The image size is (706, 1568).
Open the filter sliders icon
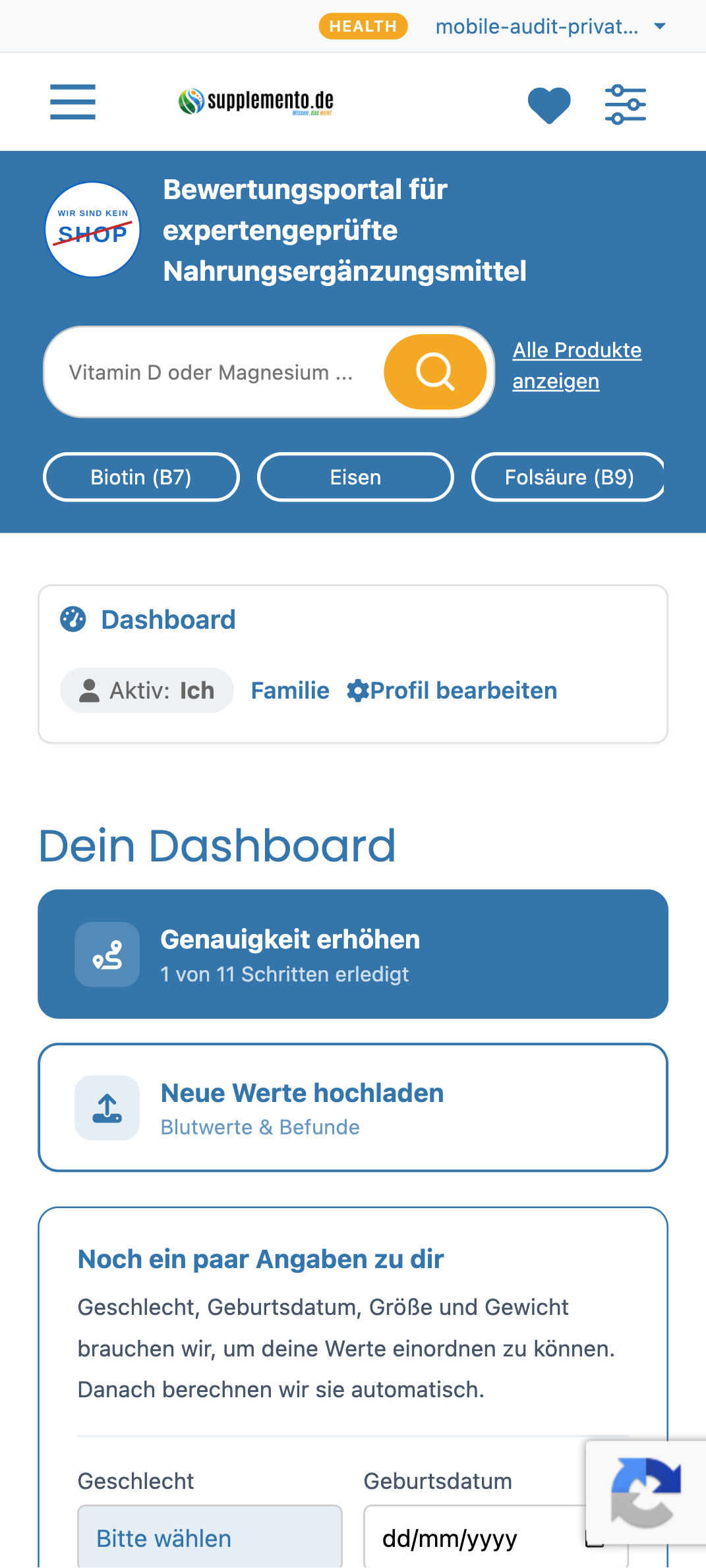coord(626,104)
